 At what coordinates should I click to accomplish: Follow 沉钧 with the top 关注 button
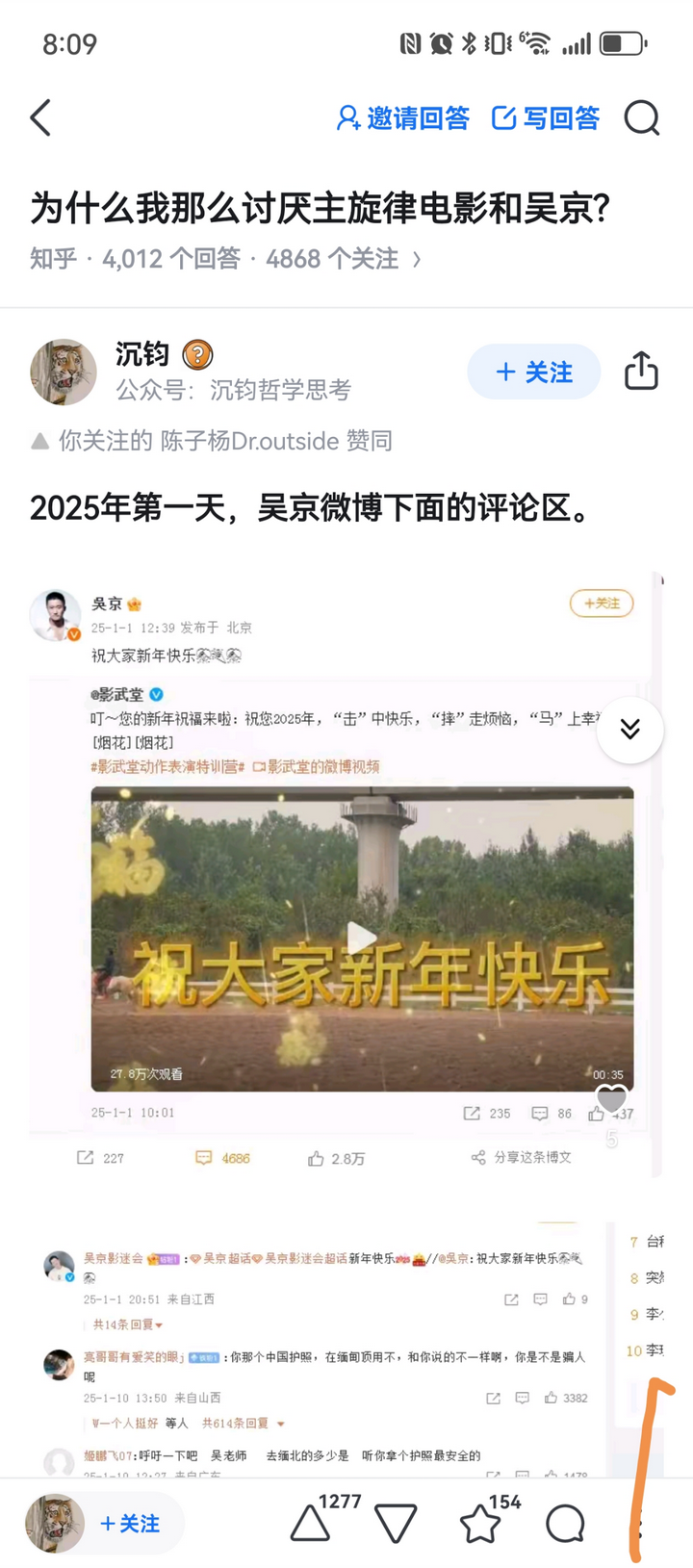pos(534,372)
